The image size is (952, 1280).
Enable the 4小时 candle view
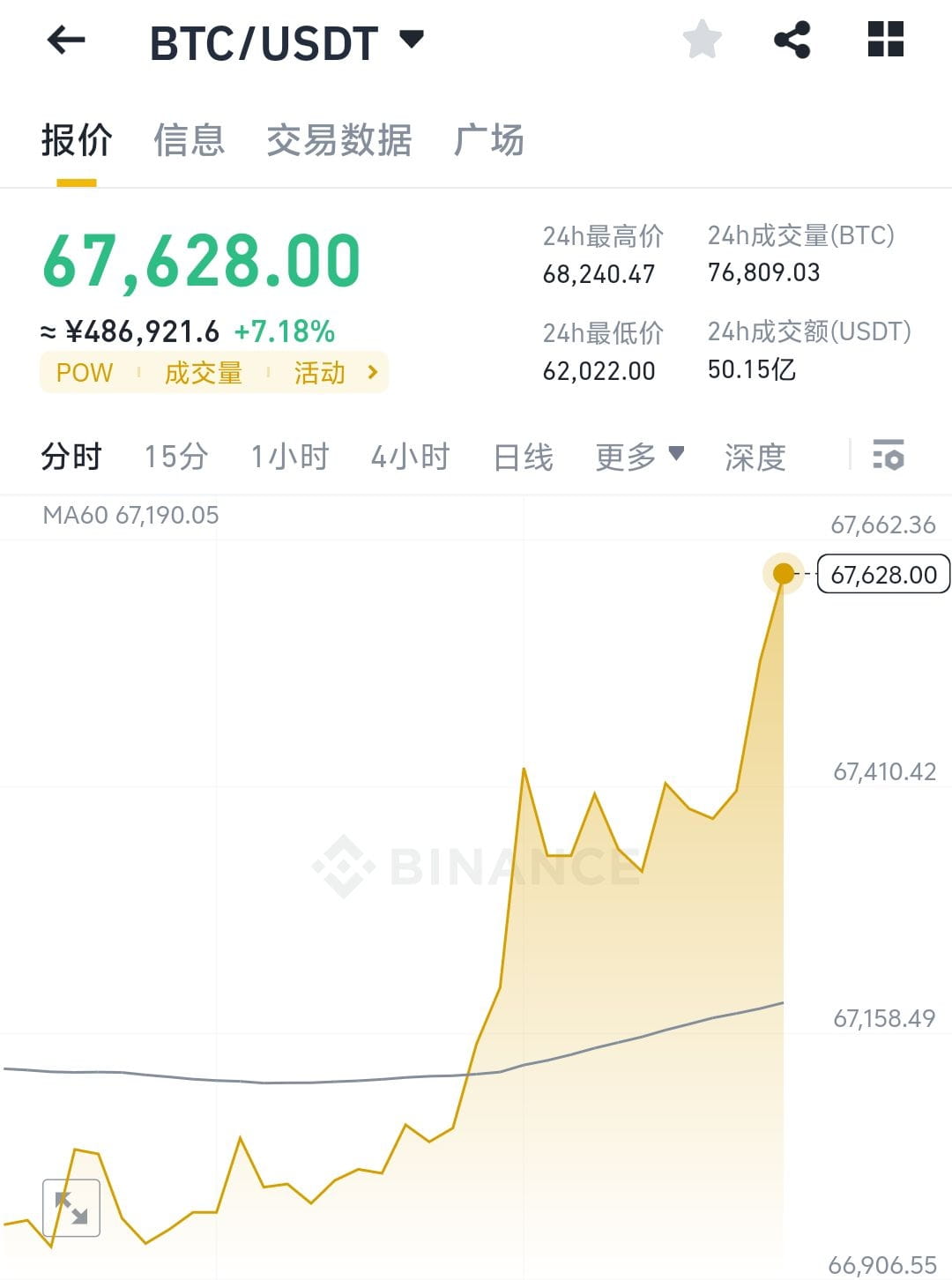(x=409, y=455)
